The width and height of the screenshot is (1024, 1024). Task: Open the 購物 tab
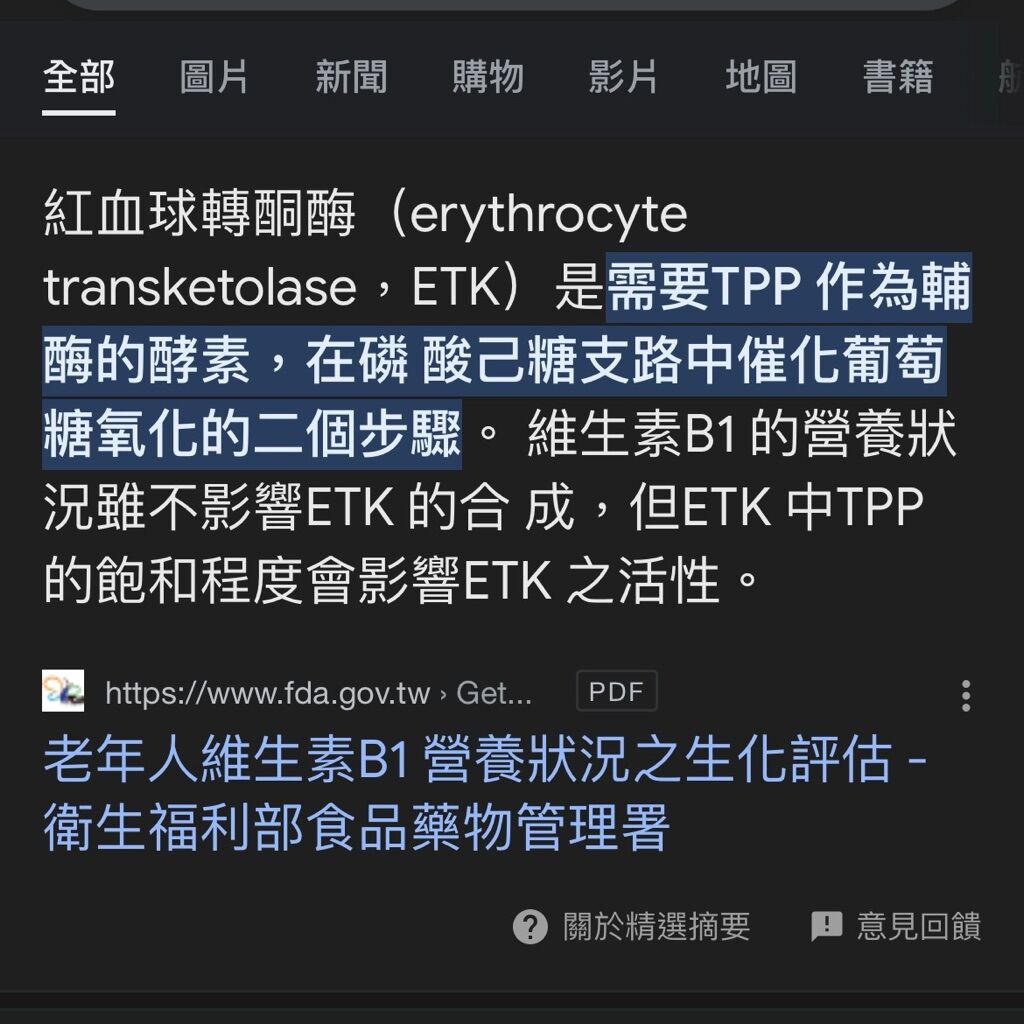(487, 77)
